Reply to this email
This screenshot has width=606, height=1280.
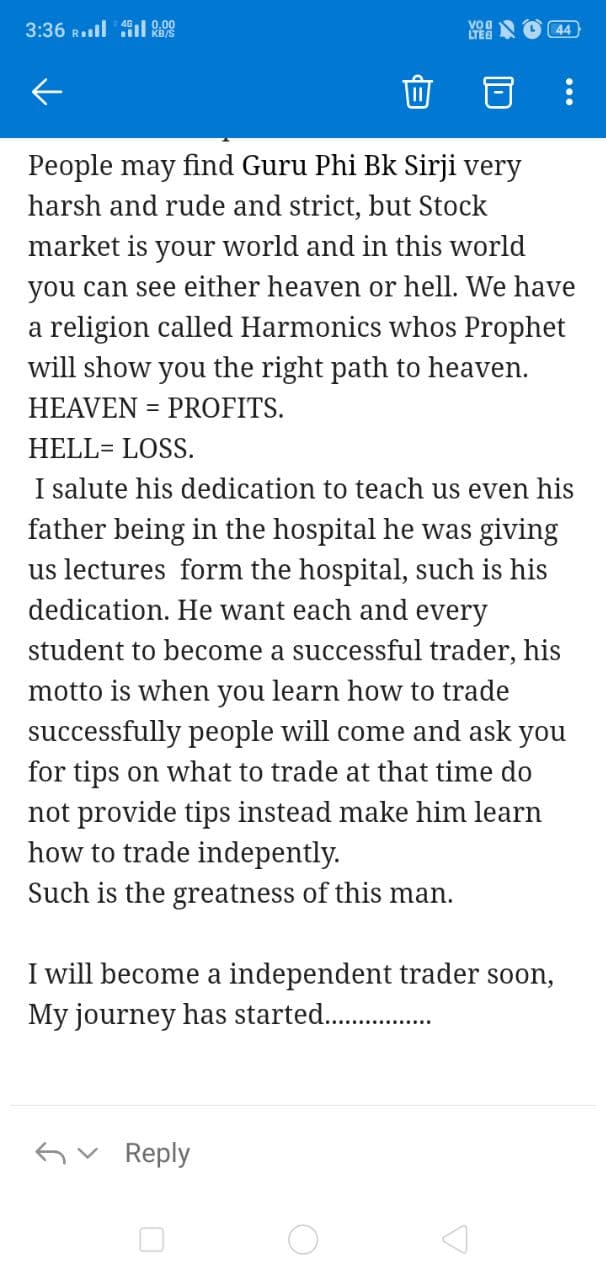point(157,1153)
